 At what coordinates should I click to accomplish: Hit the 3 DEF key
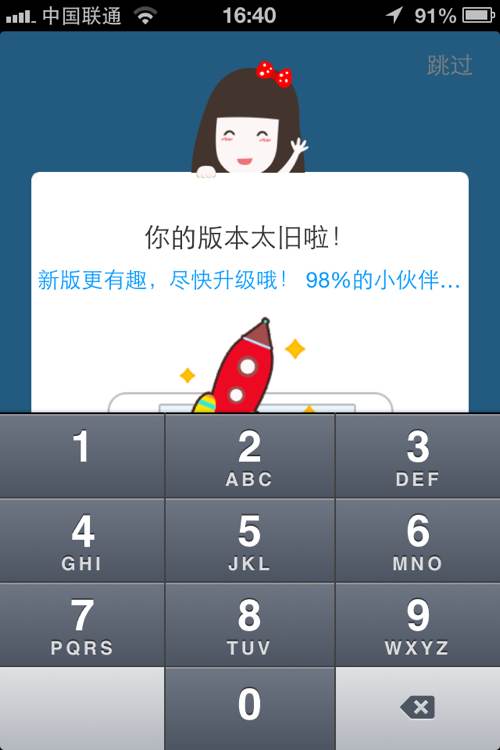[x=418, y=455]
